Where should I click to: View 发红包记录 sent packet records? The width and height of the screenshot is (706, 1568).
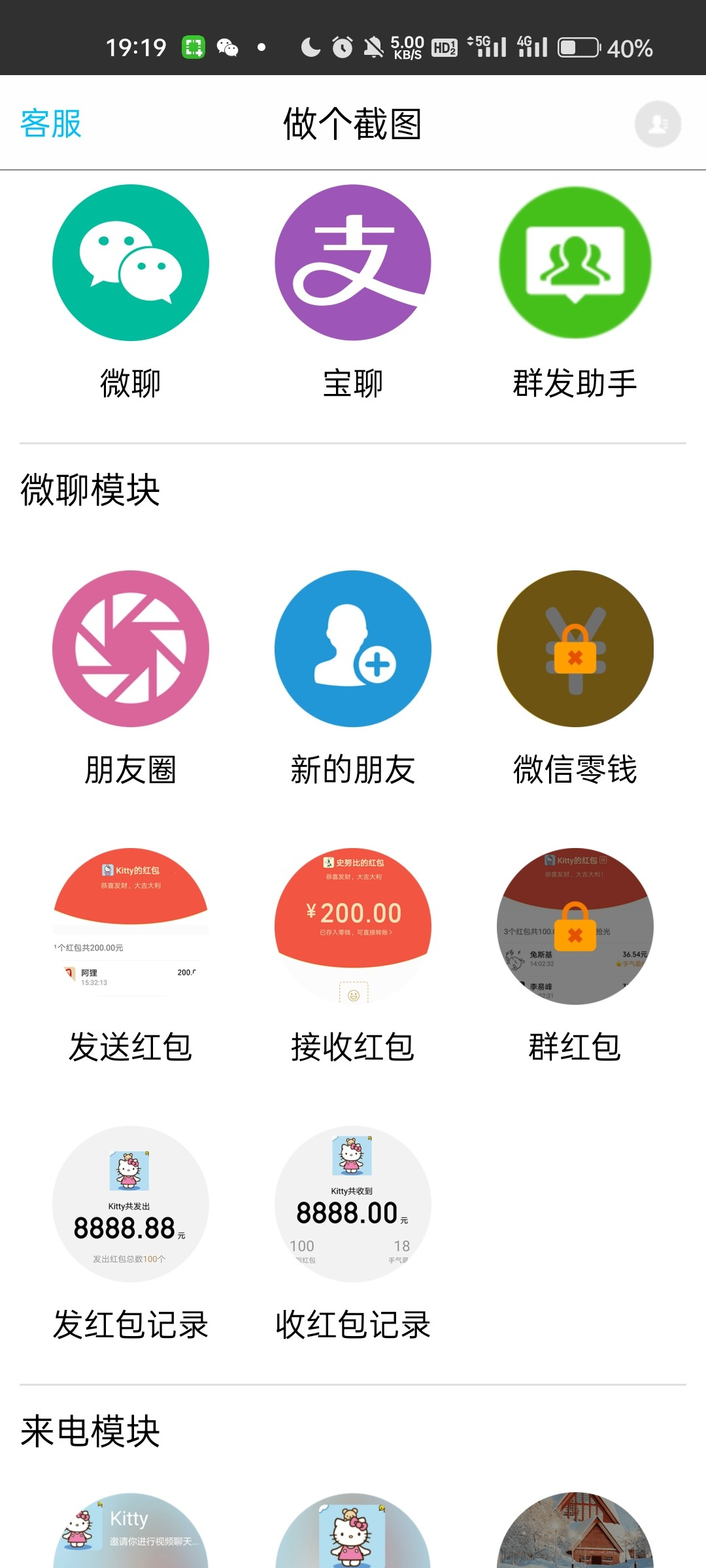click(x=131, y=1204)
